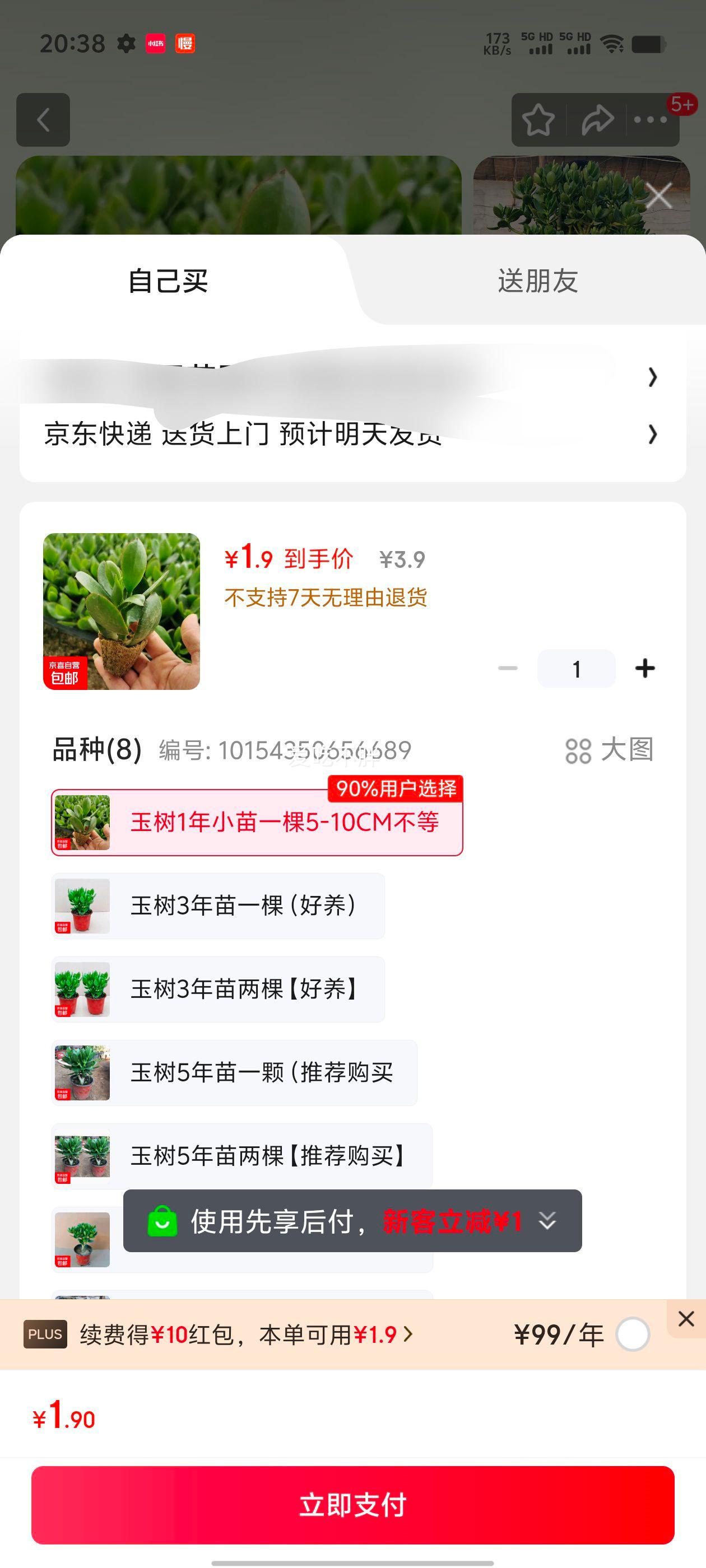This screenshot has height=1568, width=706.
Task: Tap the quantity number field
Action: coord(576,669)
